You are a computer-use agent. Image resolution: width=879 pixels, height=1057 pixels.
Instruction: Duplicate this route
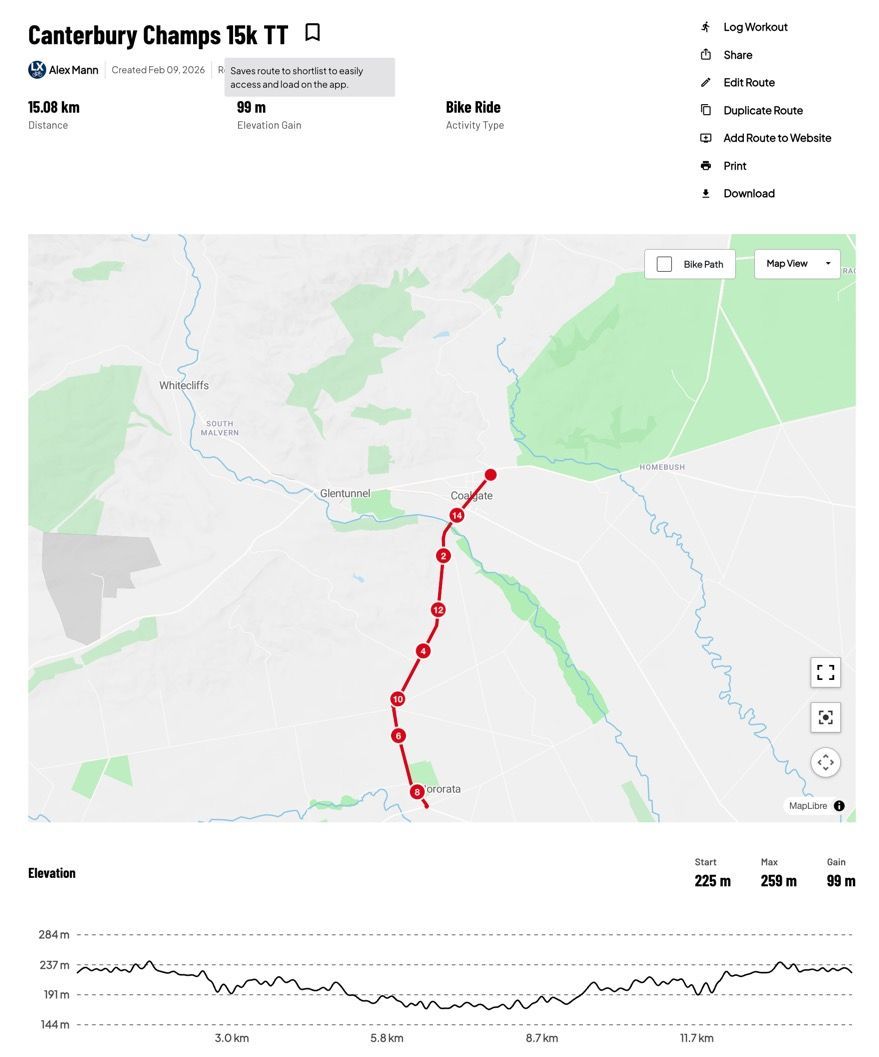click(762, 110)
